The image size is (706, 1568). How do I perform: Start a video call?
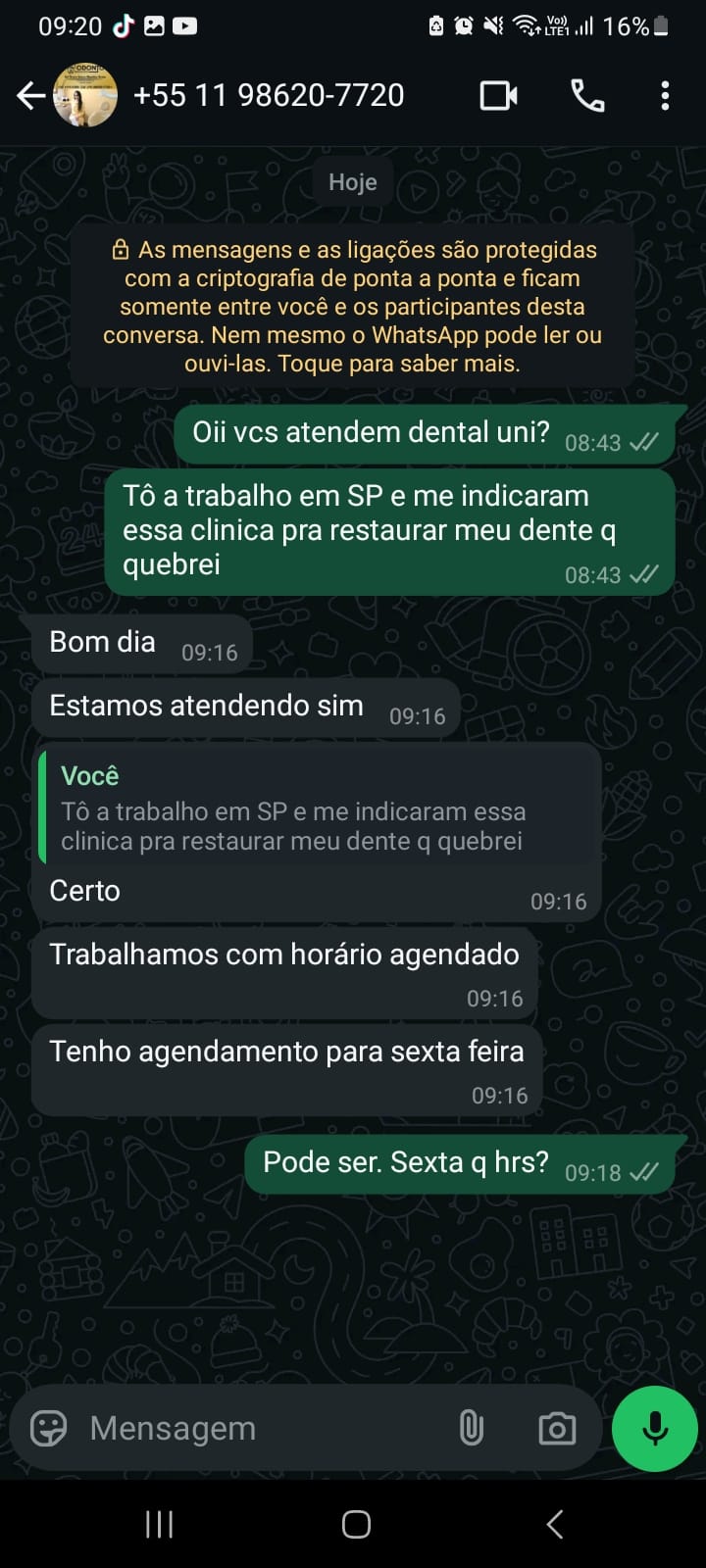pos(498,96)
